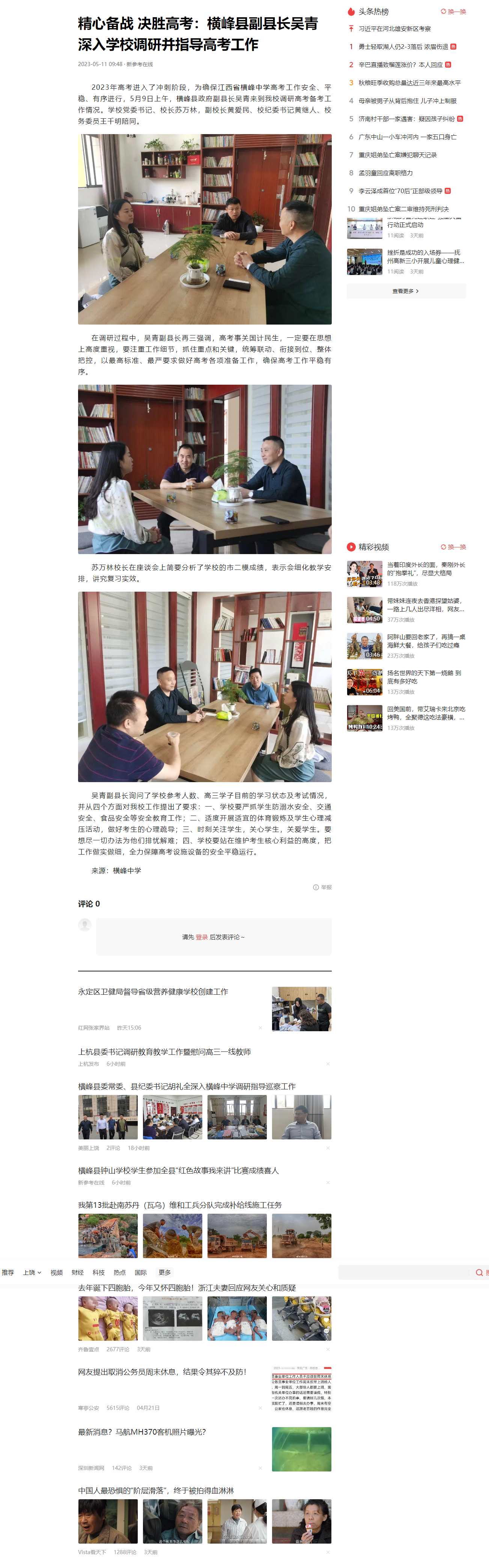The height and width of the screenshot is (1568, 489).
Task: Open article 网友提出取消公务员周末休息
Action: pos(162,1372)
